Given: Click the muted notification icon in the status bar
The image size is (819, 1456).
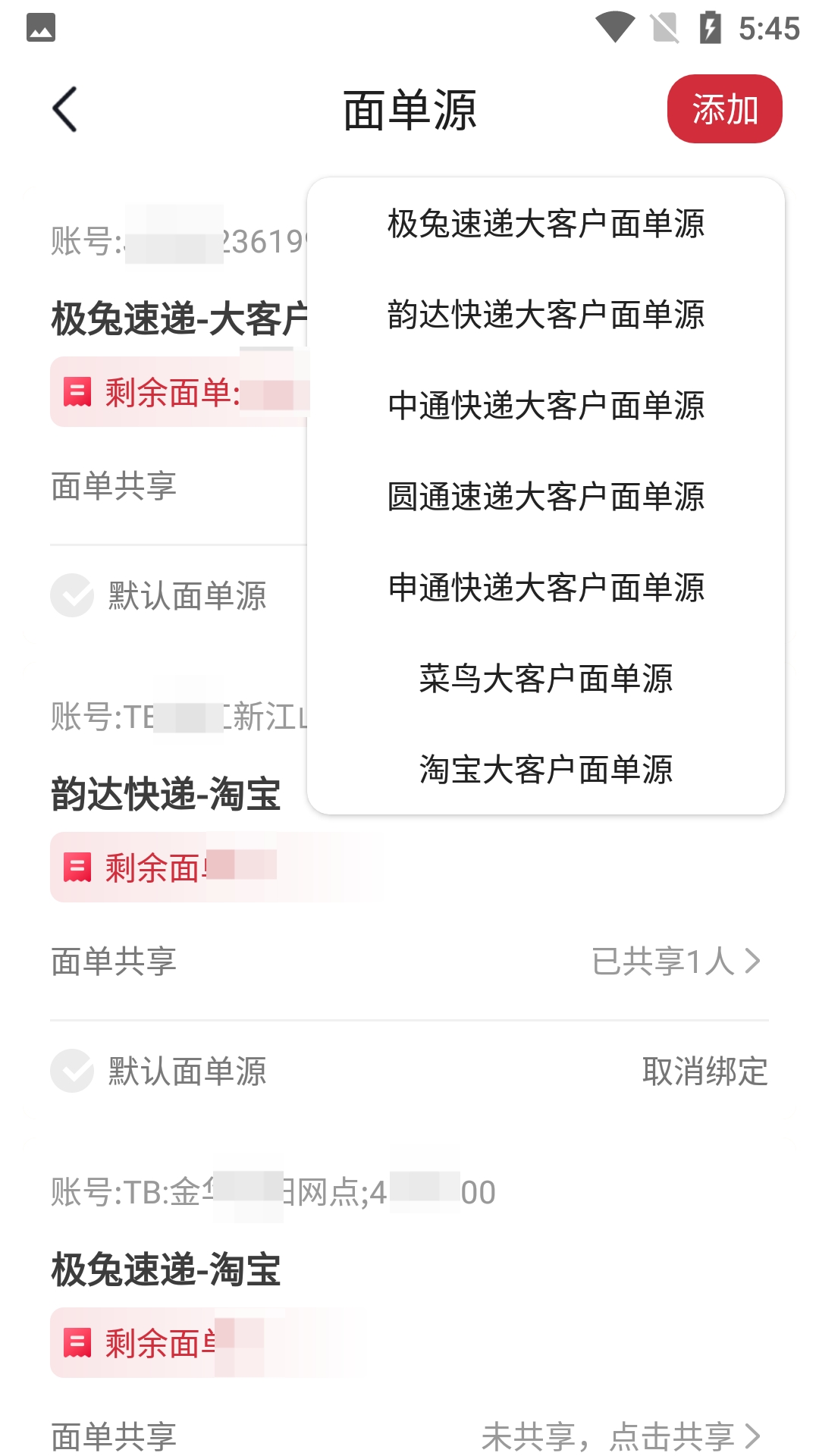Looking at the screenshot, I should point(664,25).
